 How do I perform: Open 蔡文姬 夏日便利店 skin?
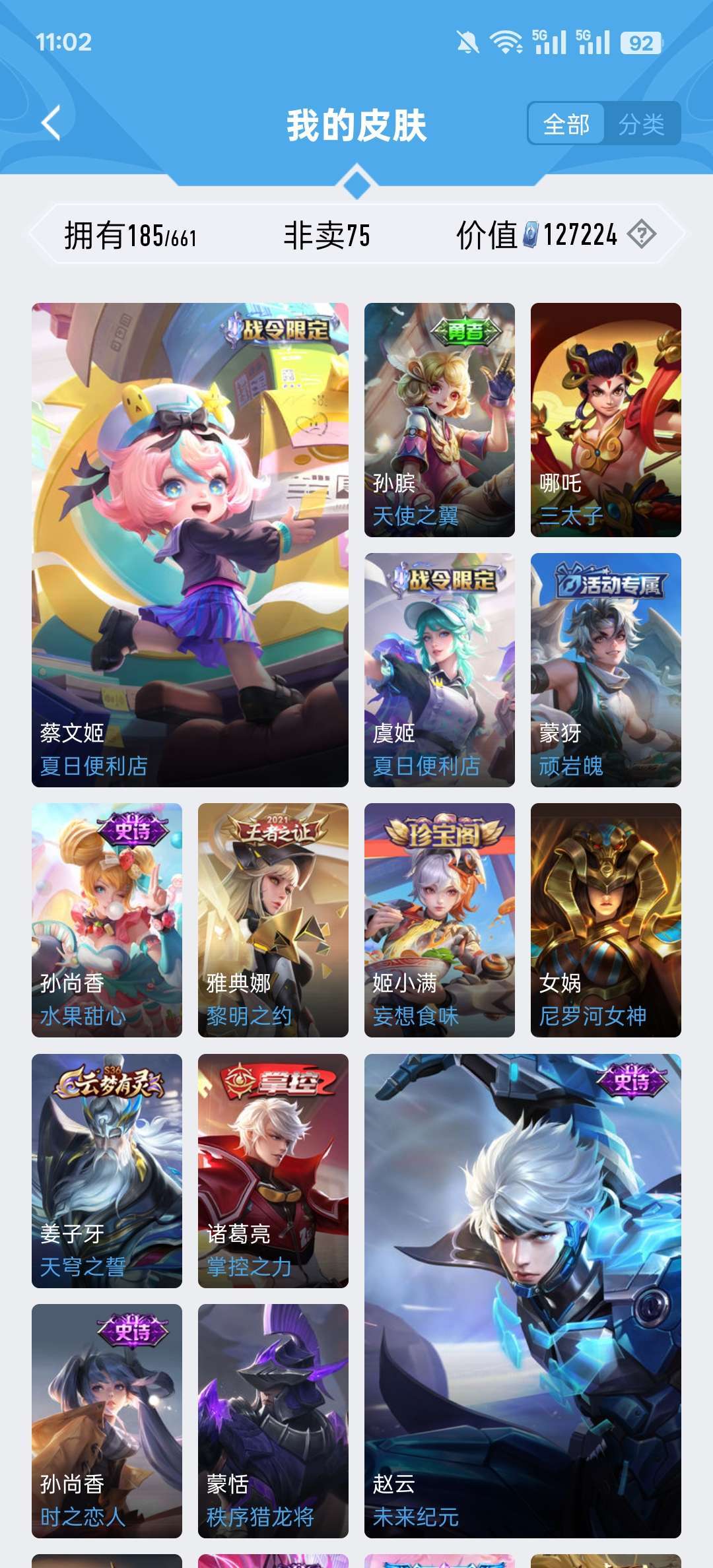190,545
